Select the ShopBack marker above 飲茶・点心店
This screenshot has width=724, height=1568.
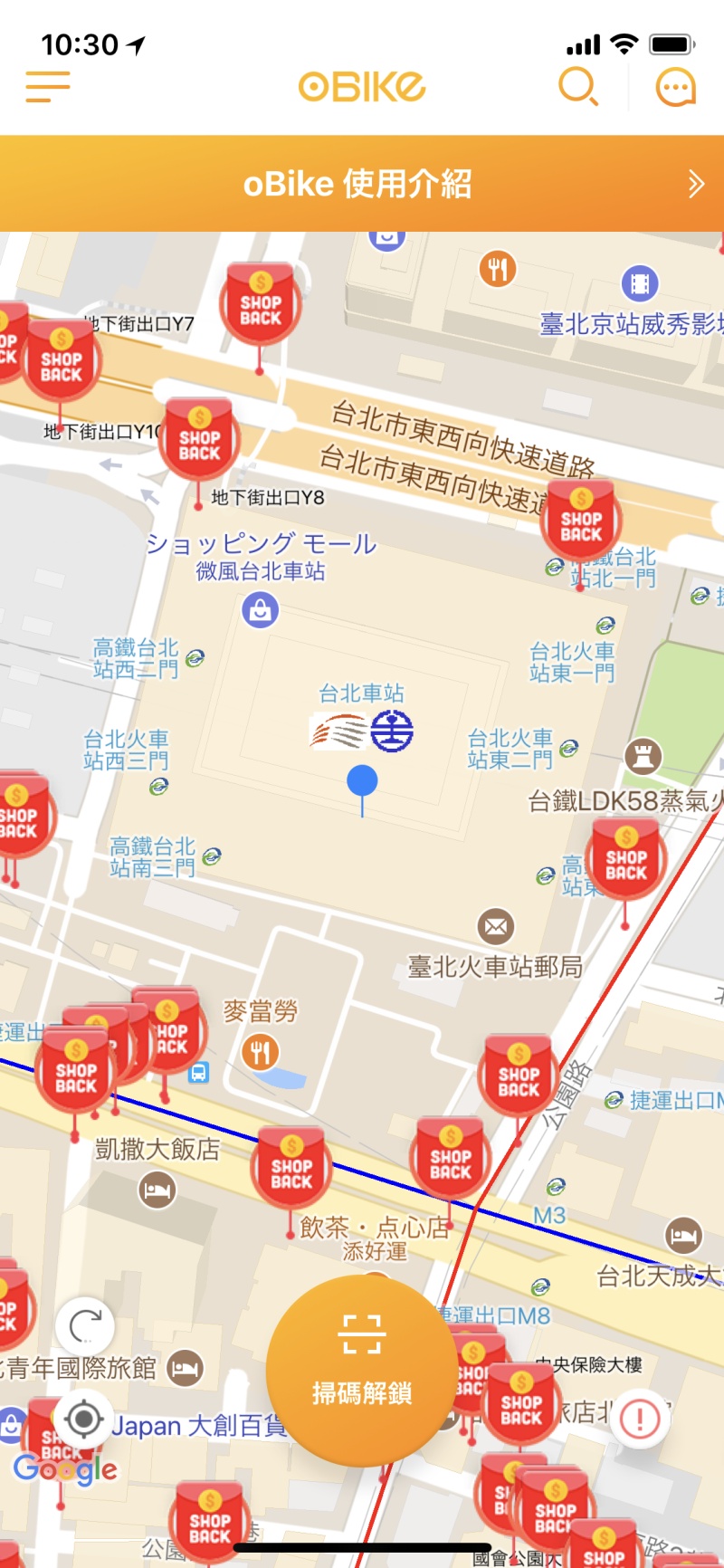tap(291, 1170)
